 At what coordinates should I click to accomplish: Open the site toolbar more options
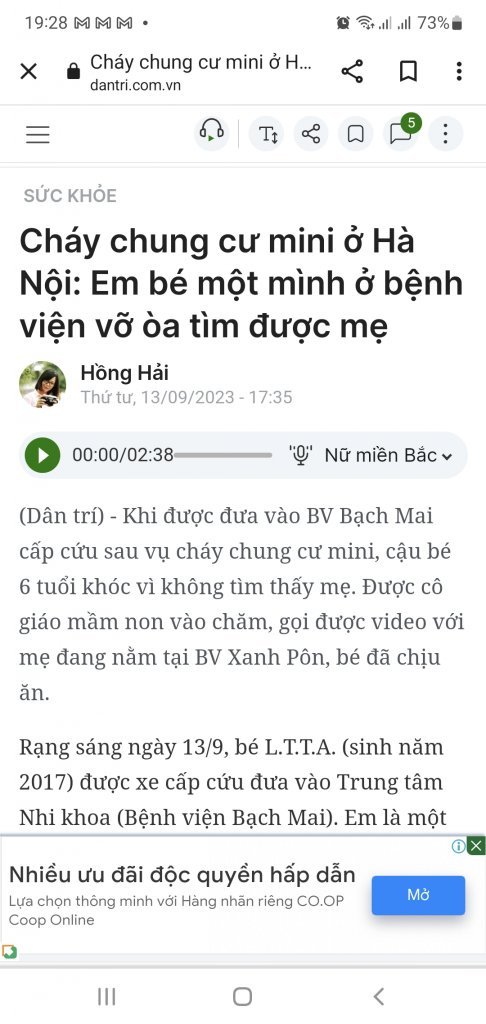[446, 135]
